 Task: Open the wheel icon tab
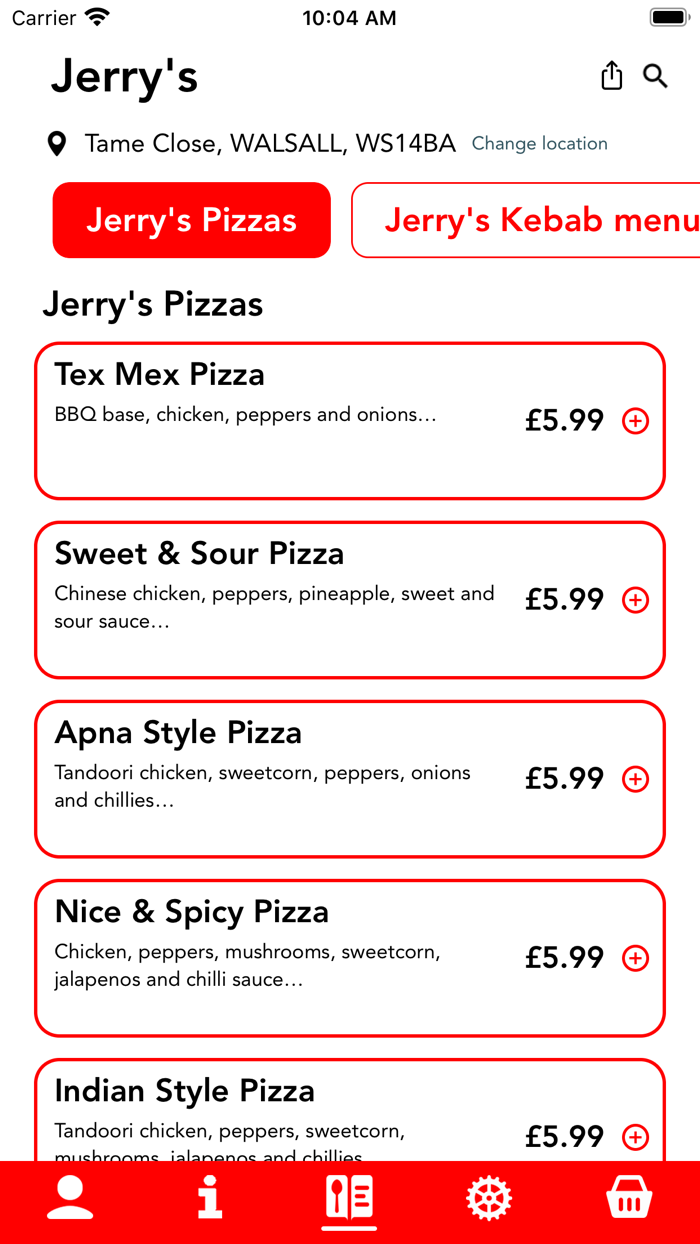489,1198
